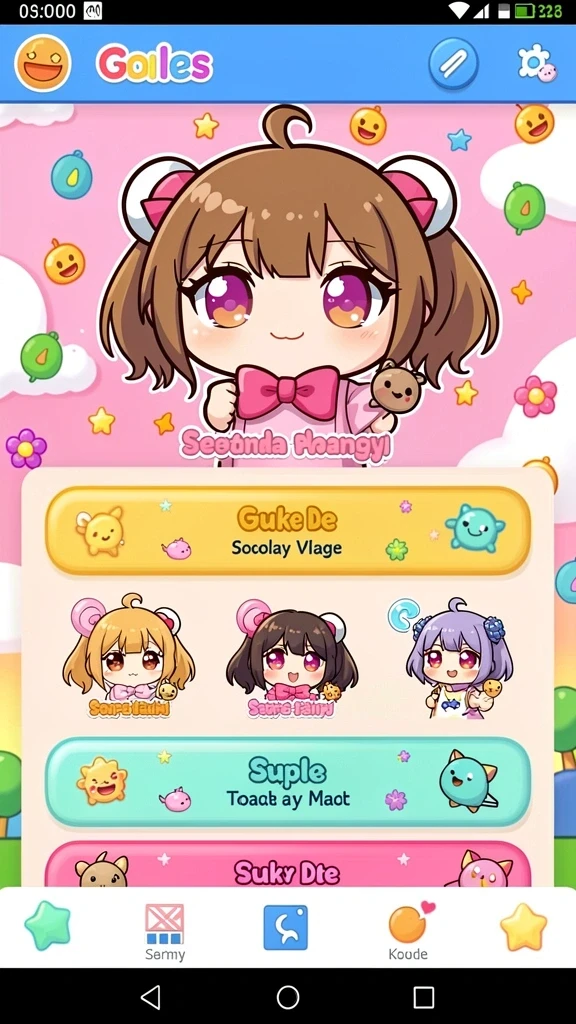Go back with the system back button
Viewport: 576px width, 1024px height.
[x=151, y=997]
